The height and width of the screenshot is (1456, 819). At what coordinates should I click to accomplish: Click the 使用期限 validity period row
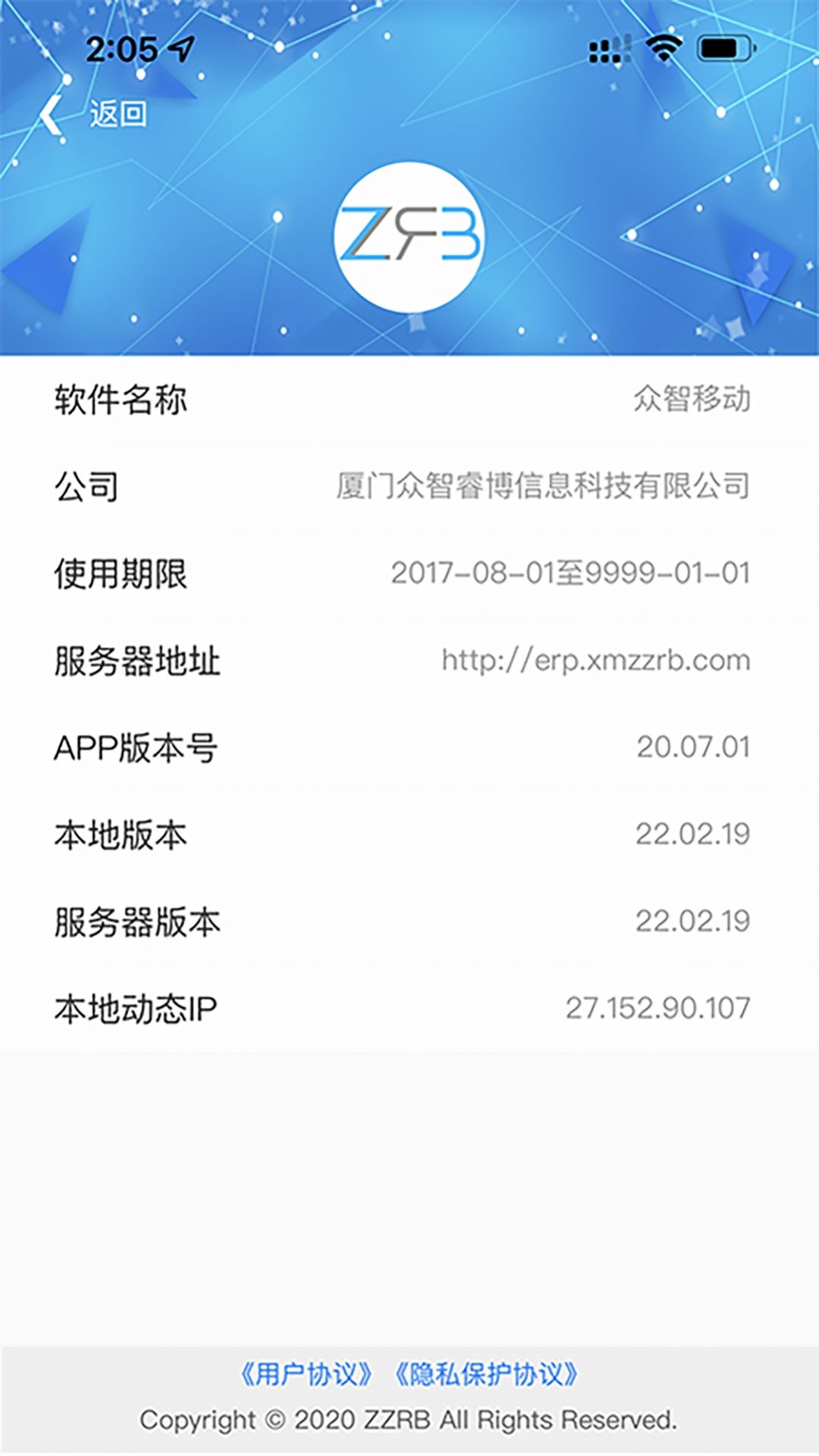[x=410, y=574]
